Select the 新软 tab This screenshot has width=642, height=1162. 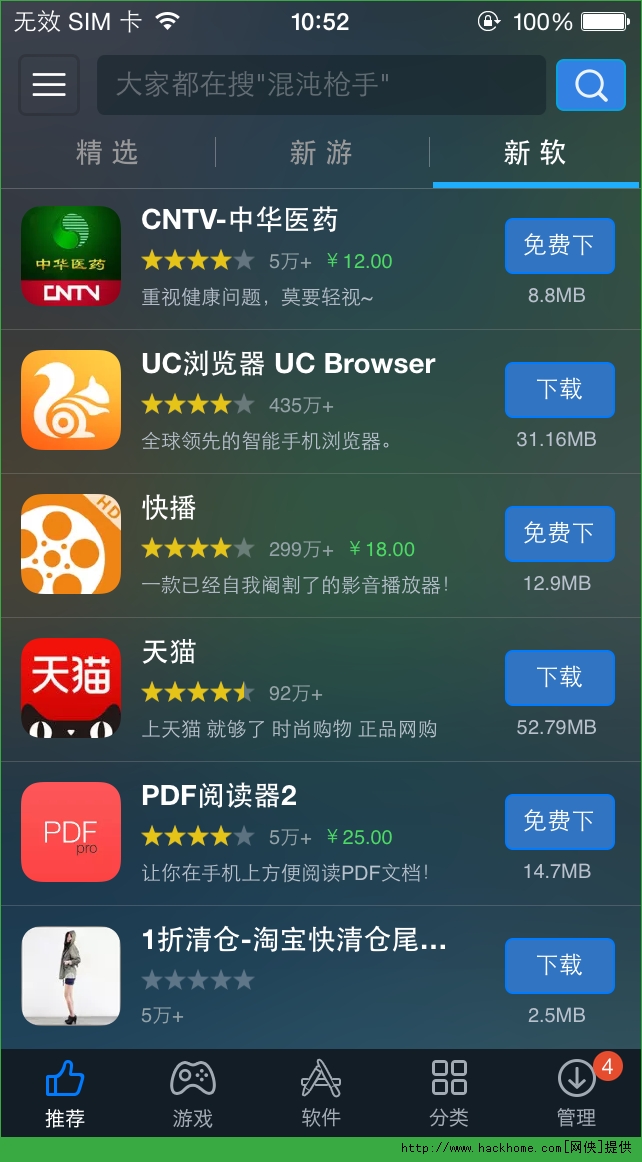[x=535, y=153]
